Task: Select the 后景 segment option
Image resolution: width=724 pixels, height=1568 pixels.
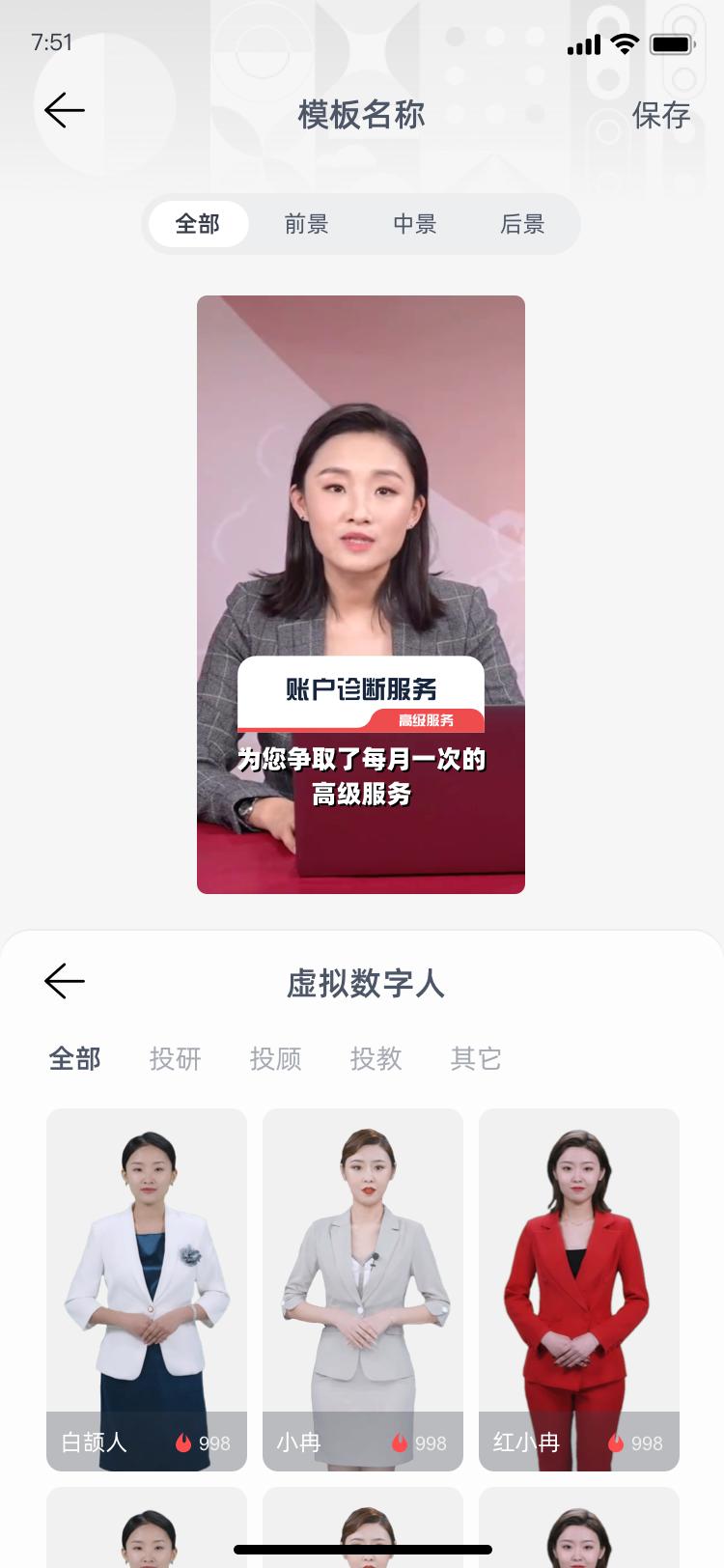Action: (x=523, y=224)
